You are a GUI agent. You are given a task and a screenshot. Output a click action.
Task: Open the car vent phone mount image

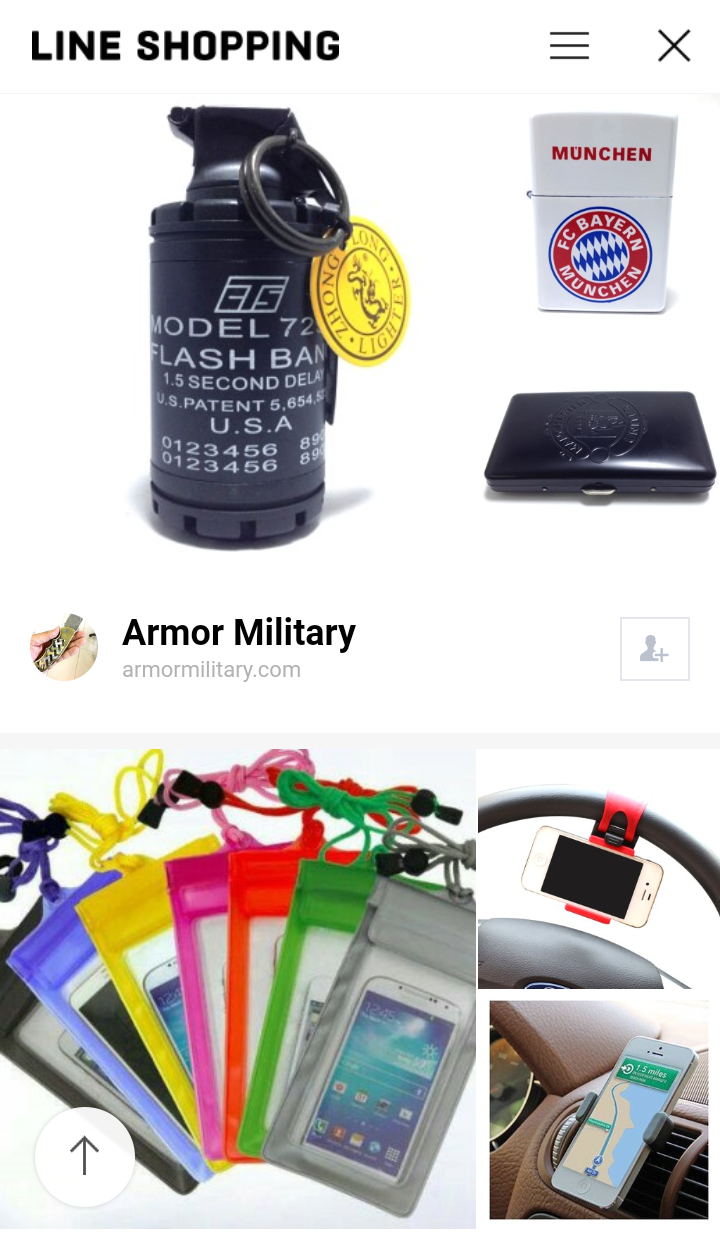click(598, 1108)
